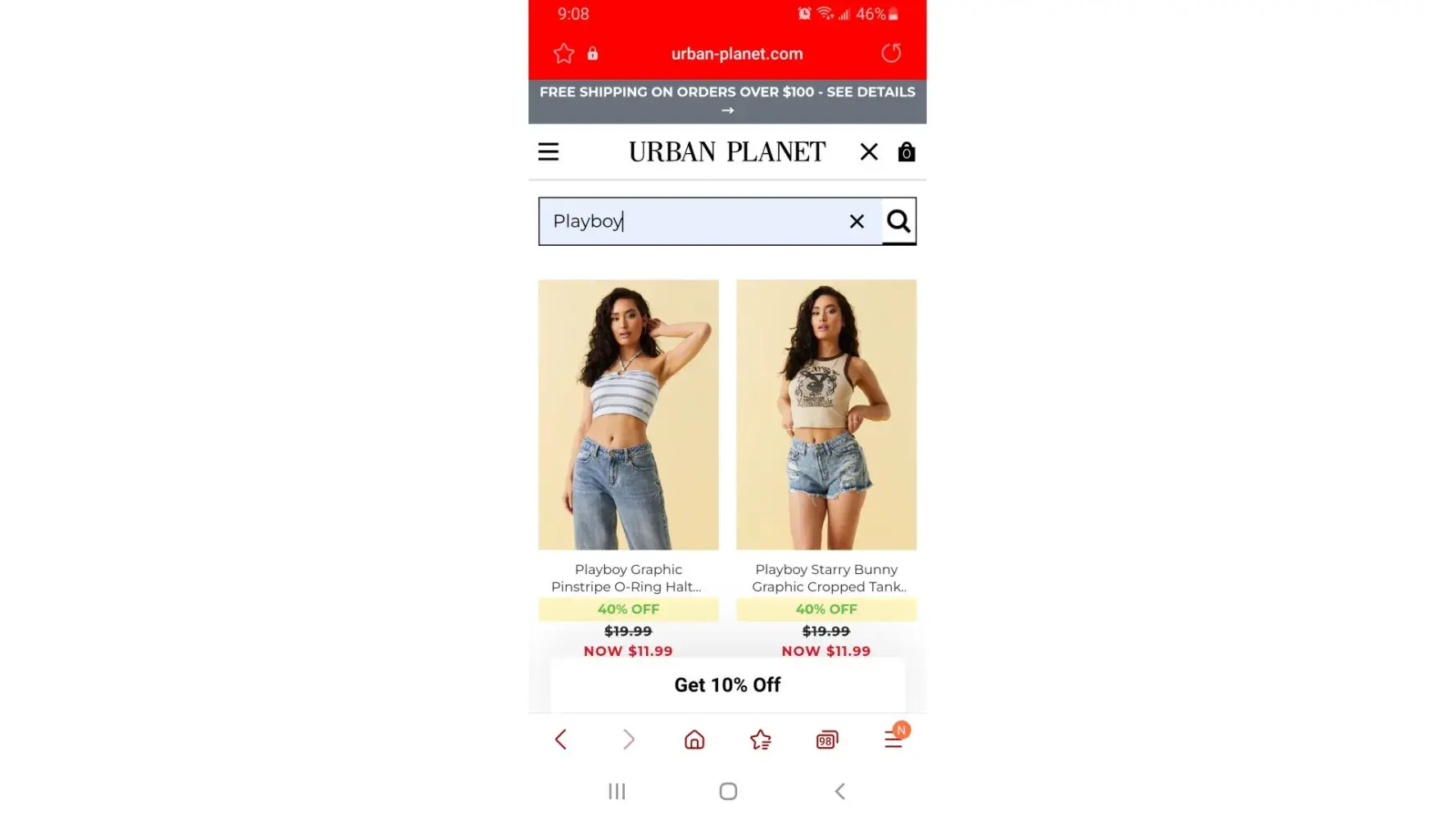The height and width of the screenshot is (819, 1456).
Task: Open the browser's main menu
Action: (x=893, y=740)
